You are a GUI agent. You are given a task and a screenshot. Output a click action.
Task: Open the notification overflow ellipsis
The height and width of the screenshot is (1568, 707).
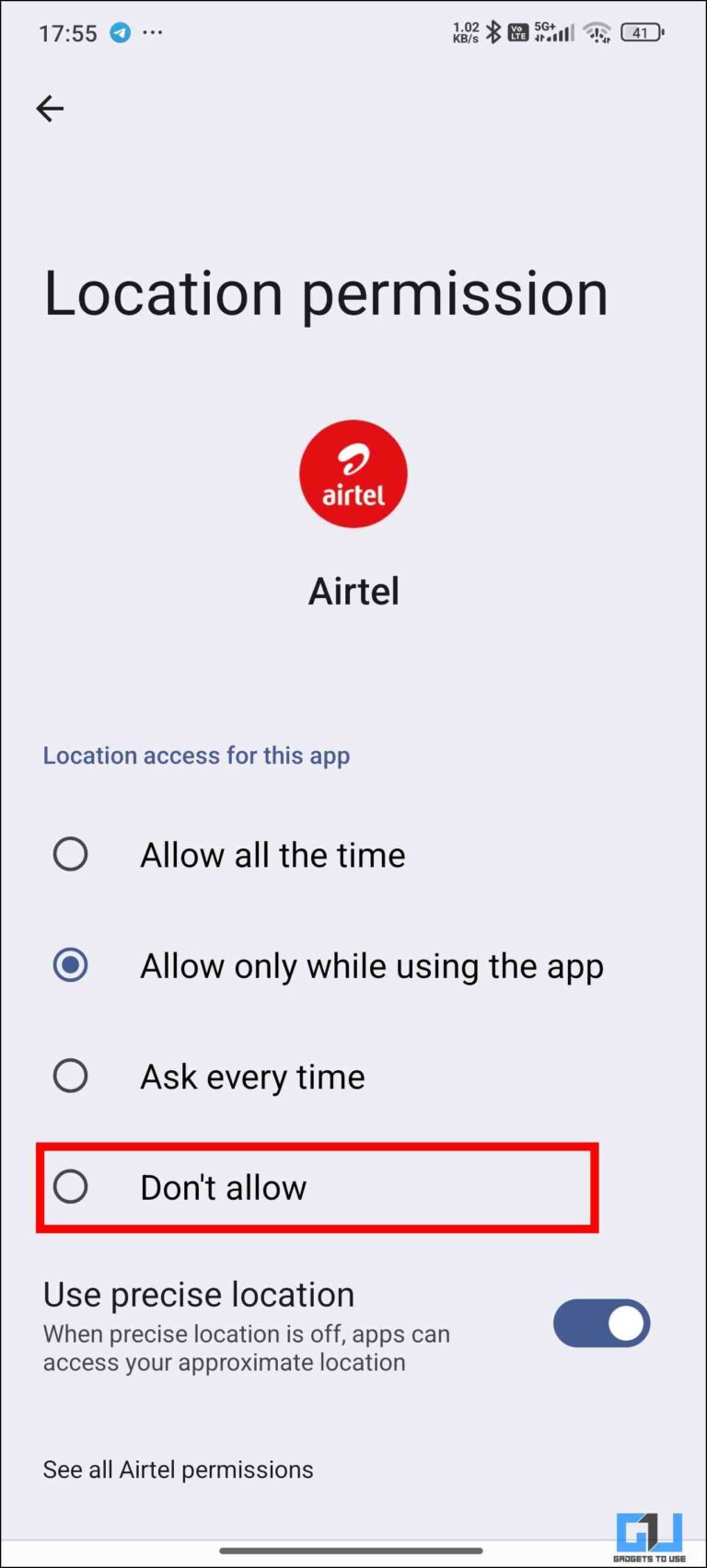(153, 32)
